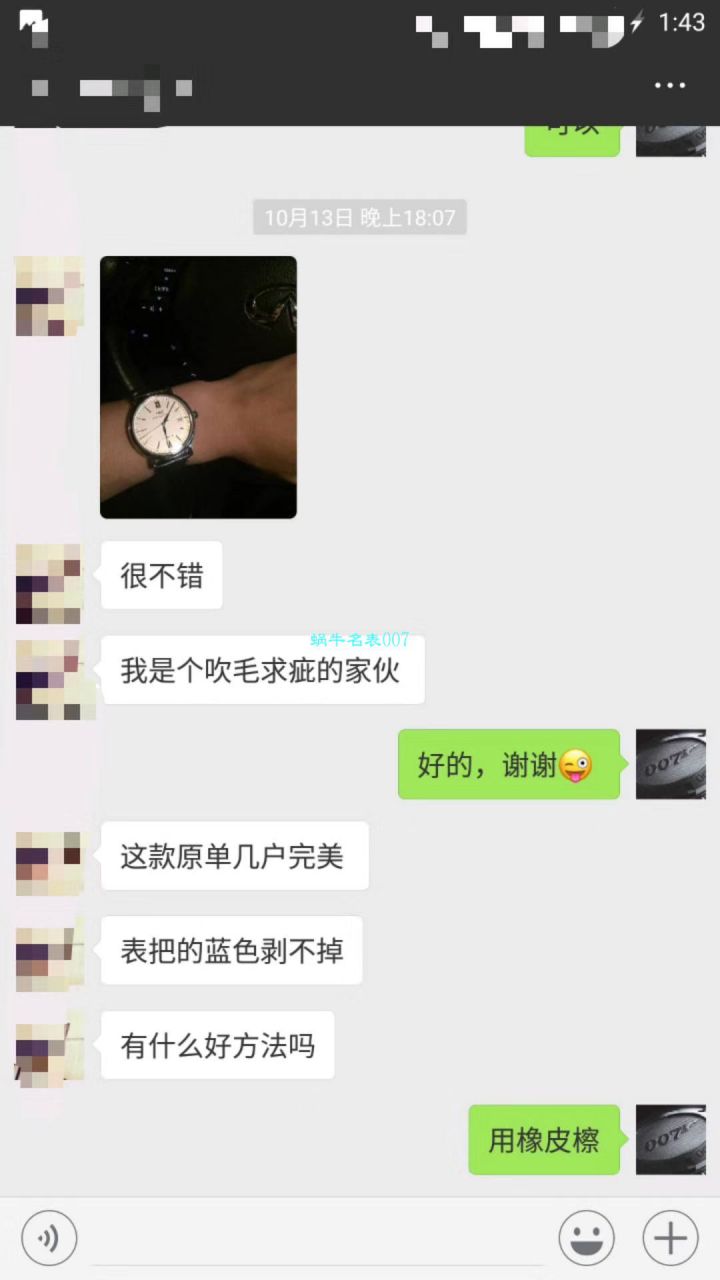720x1280 pixels.
Task: Tap the green "好的，谢谢" bubble
Action: 508,765
